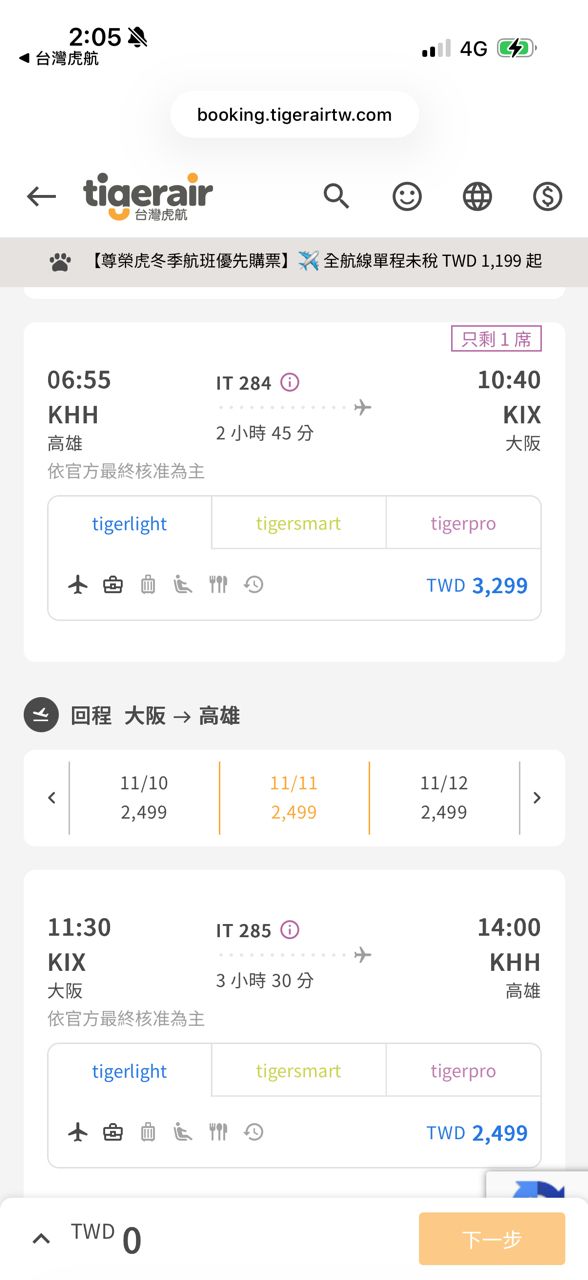Select return date 11/10

(x=144, y=797)
